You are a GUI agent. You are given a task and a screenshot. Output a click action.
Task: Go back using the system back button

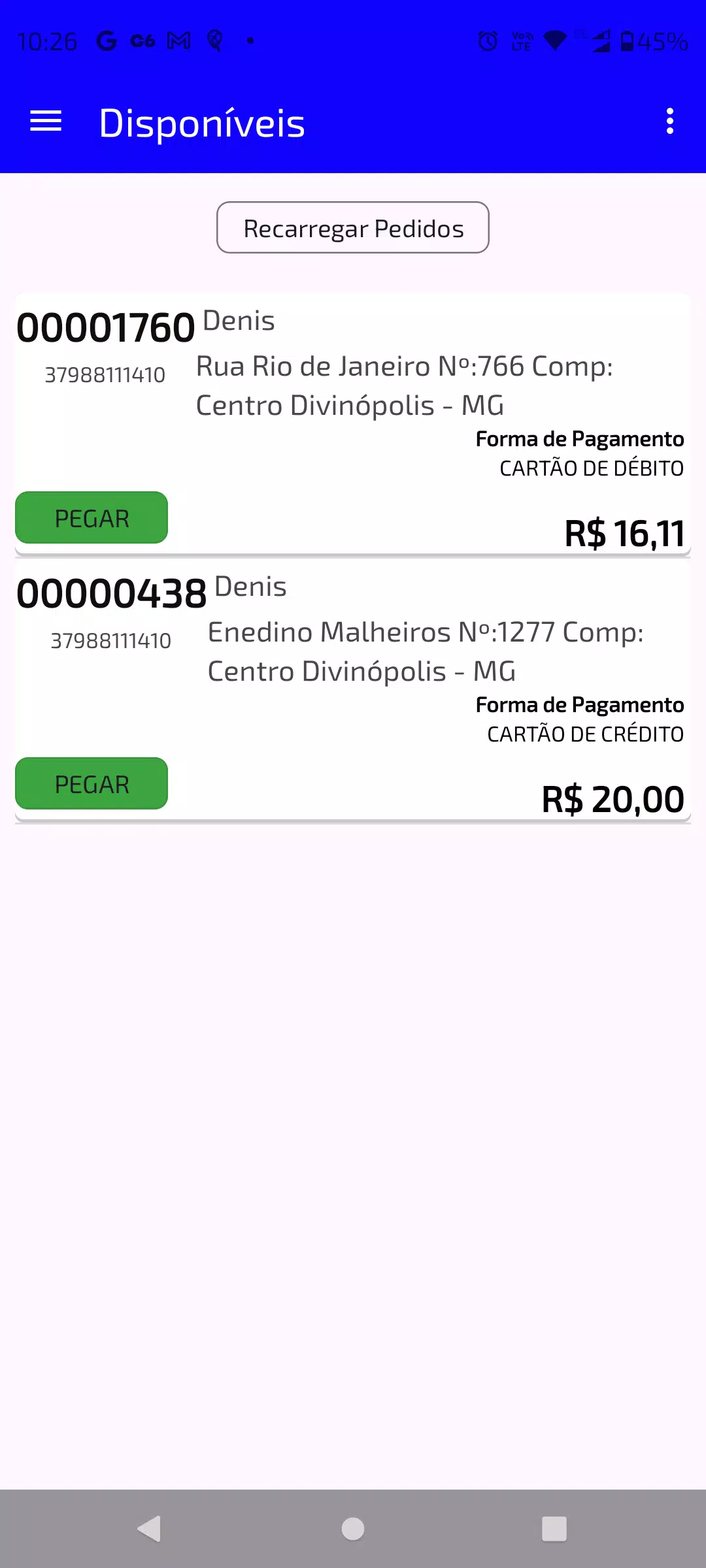coord(150,1529)
